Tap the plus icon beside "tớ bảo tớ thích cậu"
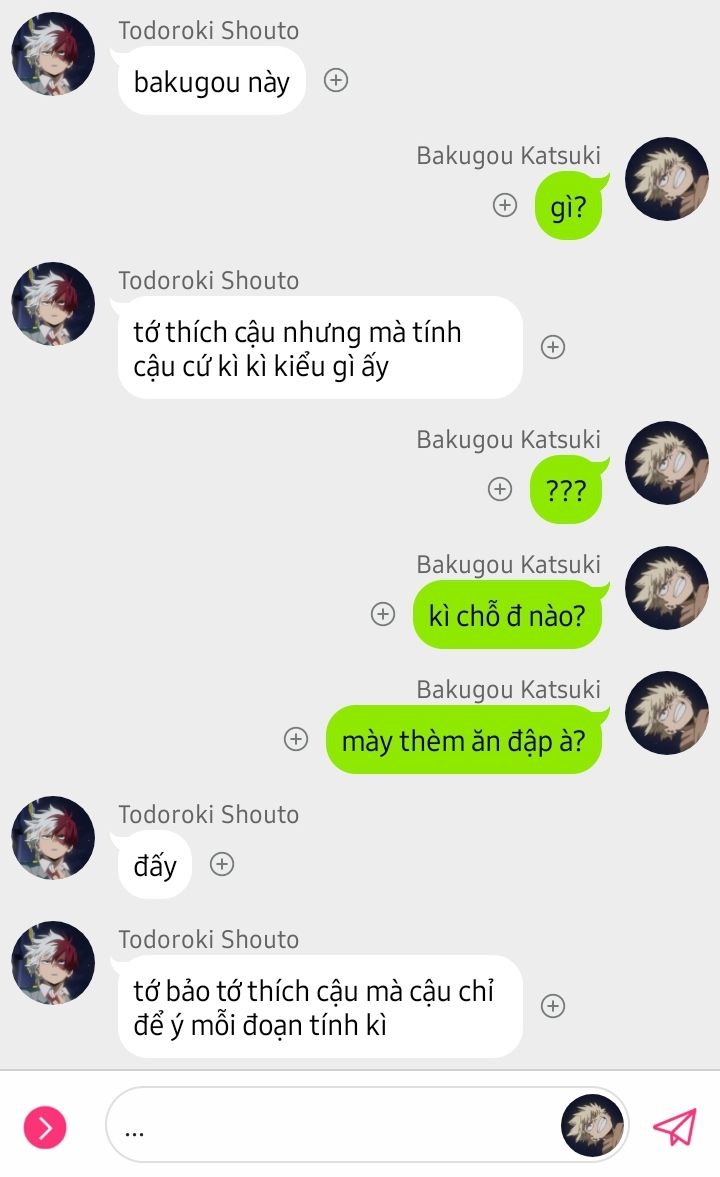 pyautogui.click(x=553, y=1006)
